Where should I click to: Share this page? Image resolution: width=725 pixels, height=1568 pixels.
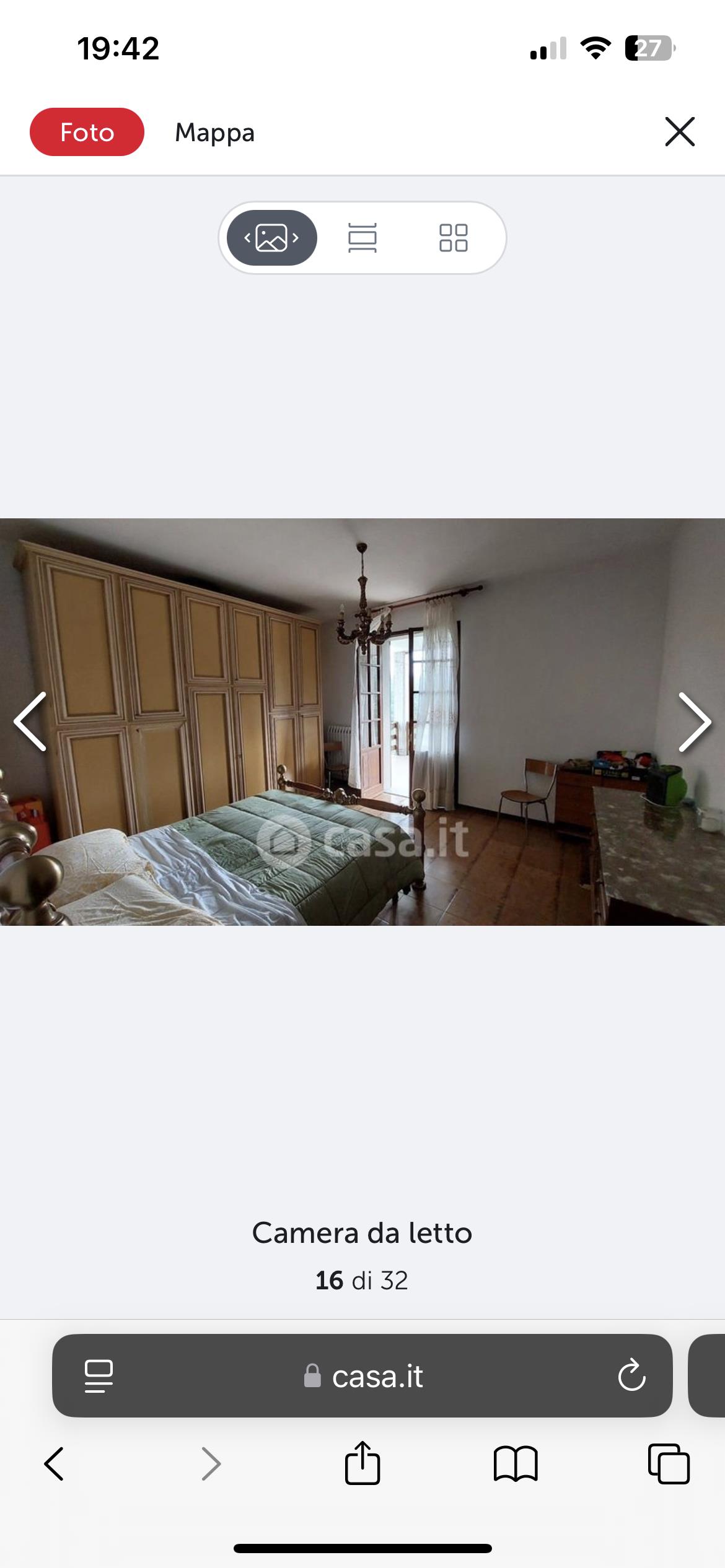[362, 1464]
